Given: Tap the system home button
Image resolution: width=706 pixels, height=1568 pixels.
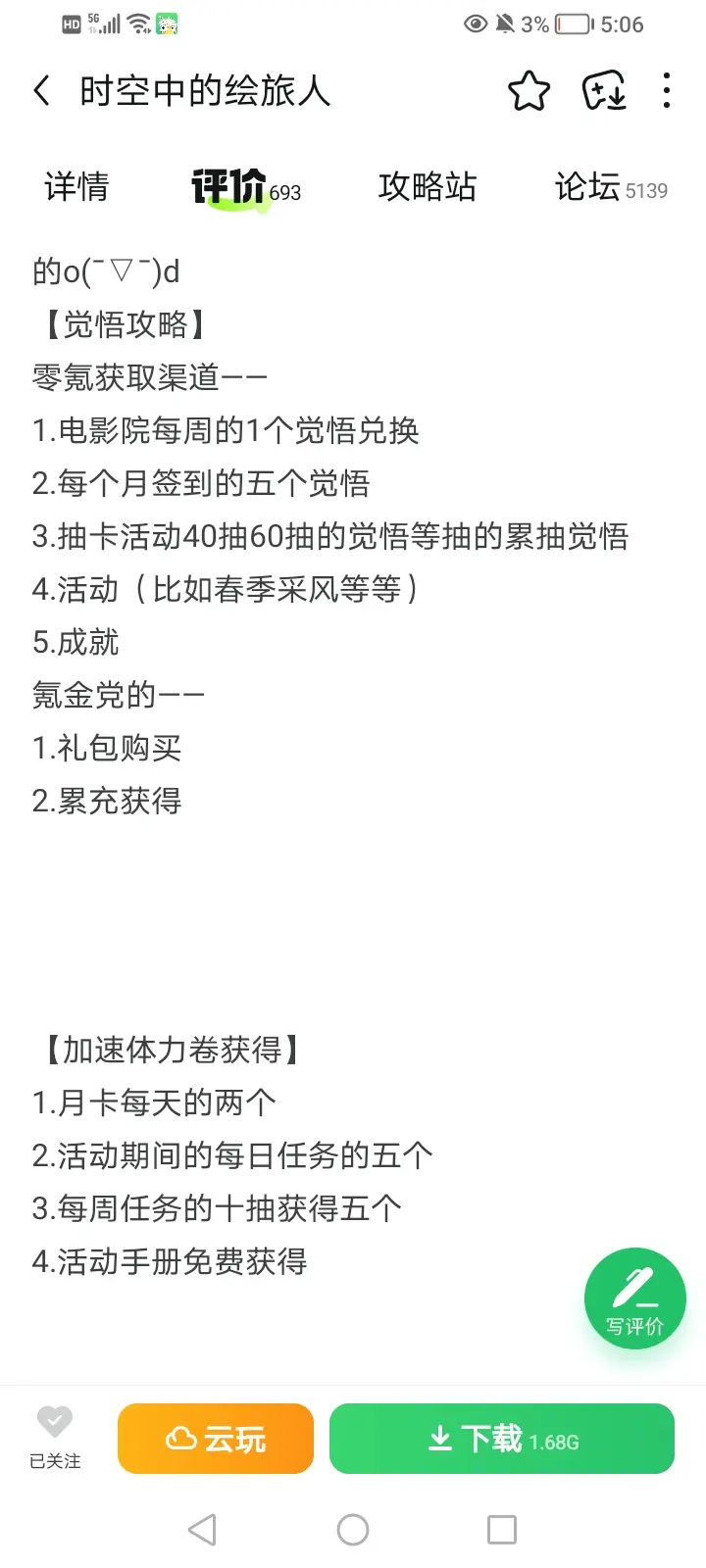Looking at the screenshot, I should pos(353,1530).
